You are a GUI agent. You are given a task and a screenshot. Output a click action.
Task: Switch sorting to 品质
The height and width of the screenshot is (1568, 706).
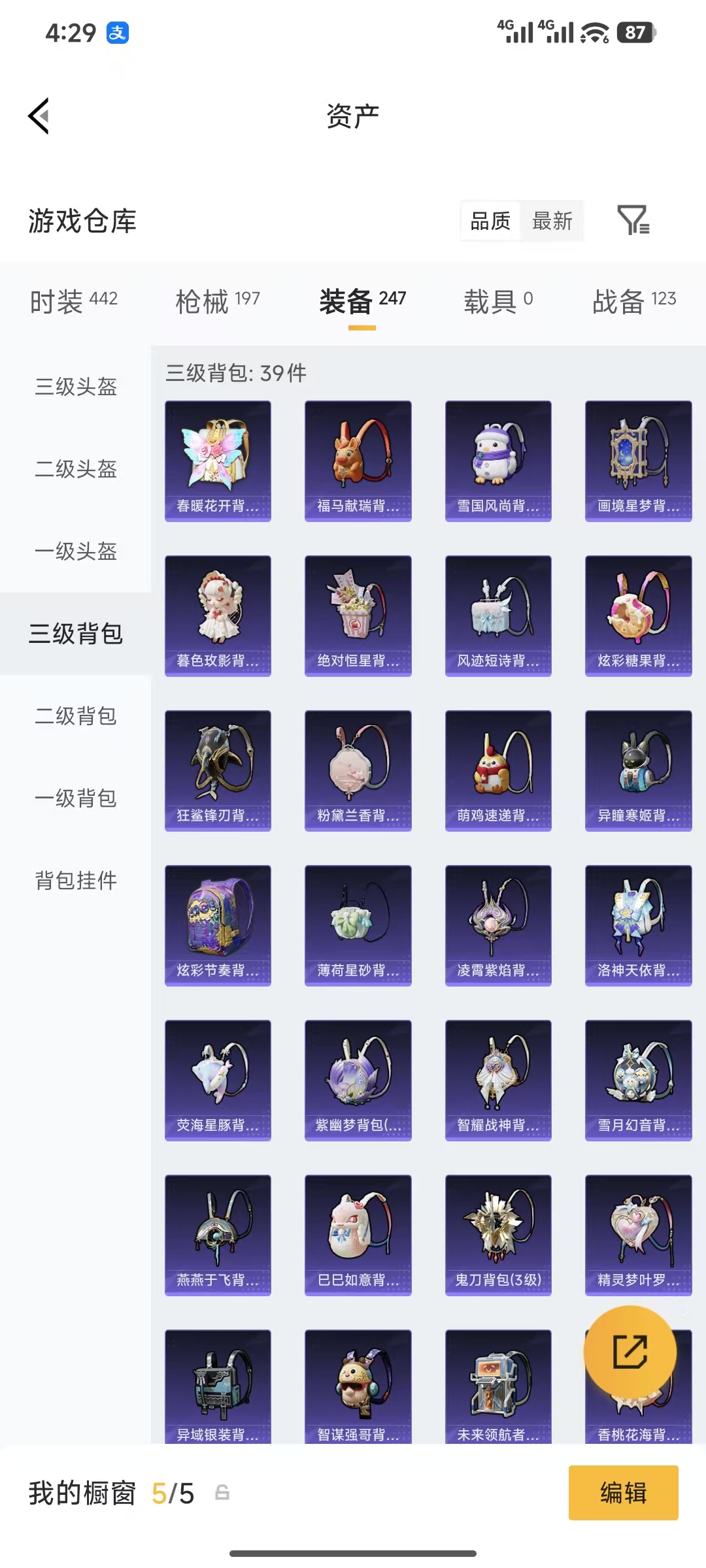coord(489,221)
